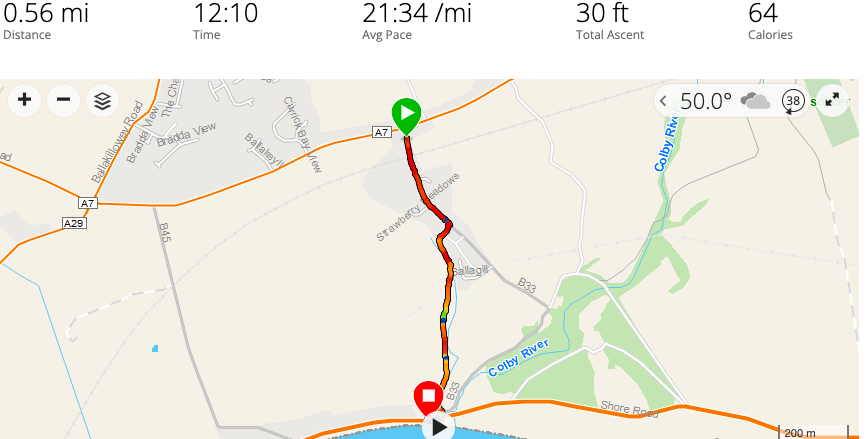Expand the weather details panel

[x=663, y=101]
